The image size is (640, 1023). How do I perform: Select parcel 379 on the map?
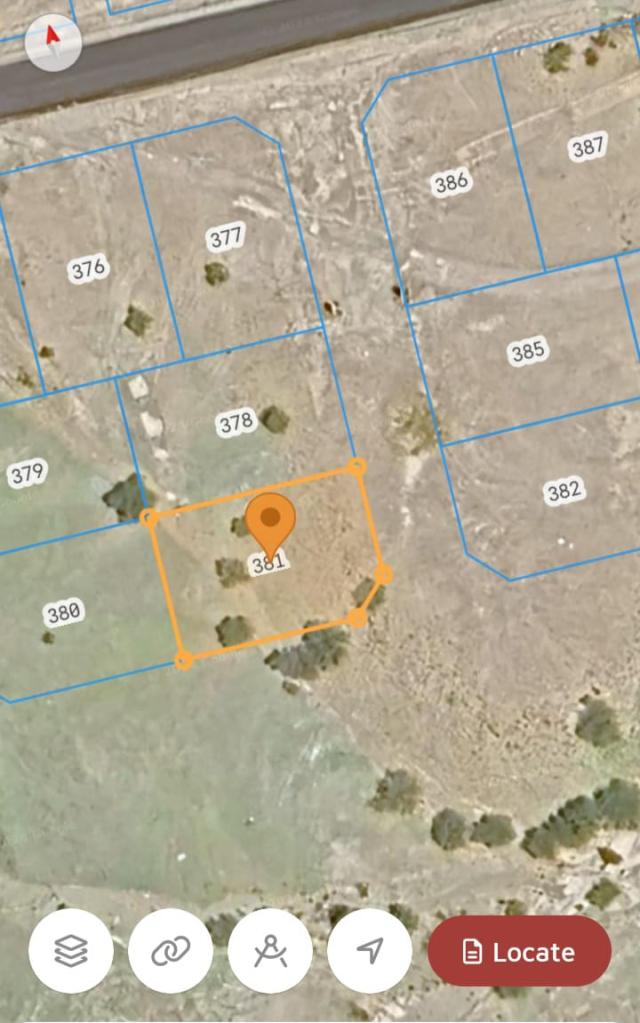coord(27,473)
